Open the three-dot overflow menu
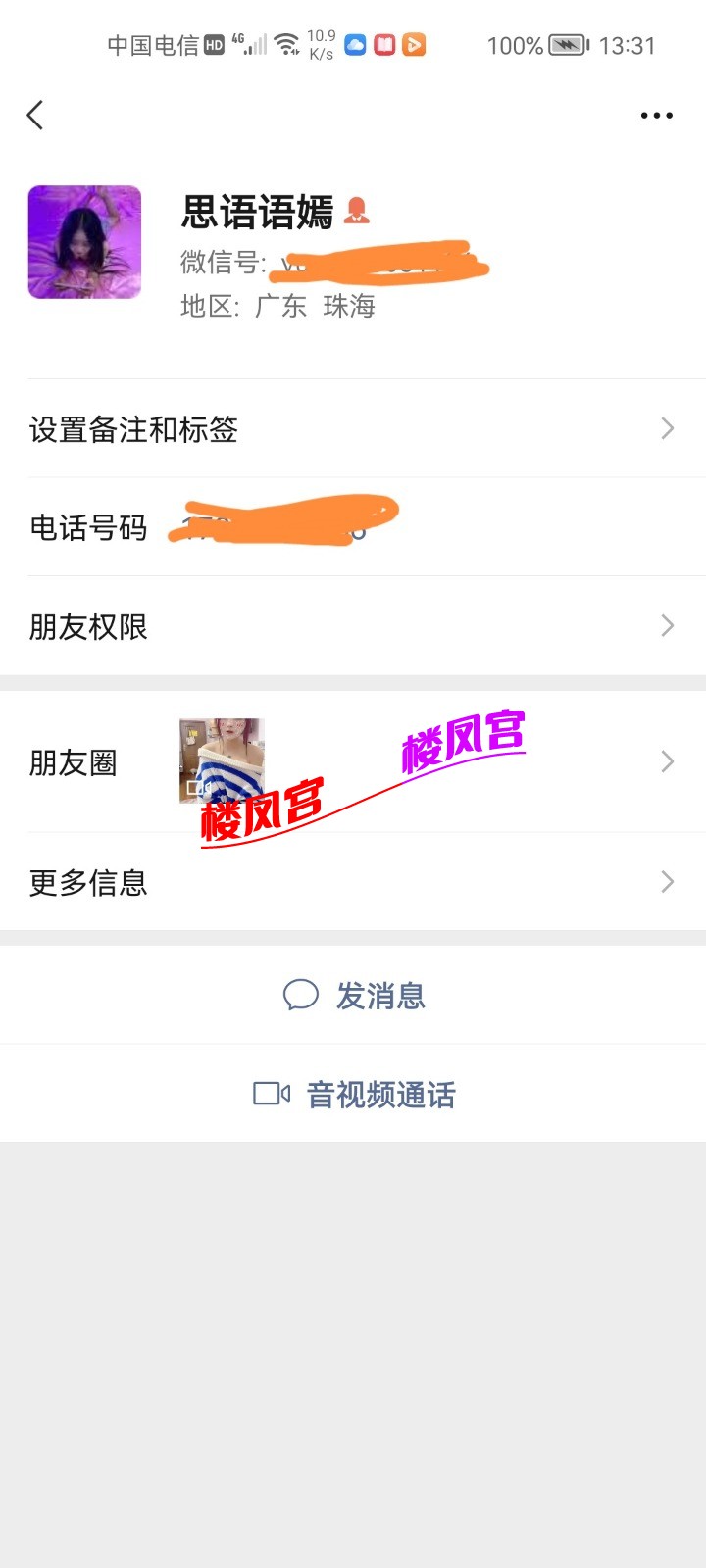The image size is (706, 1568). tap(656, 116)
